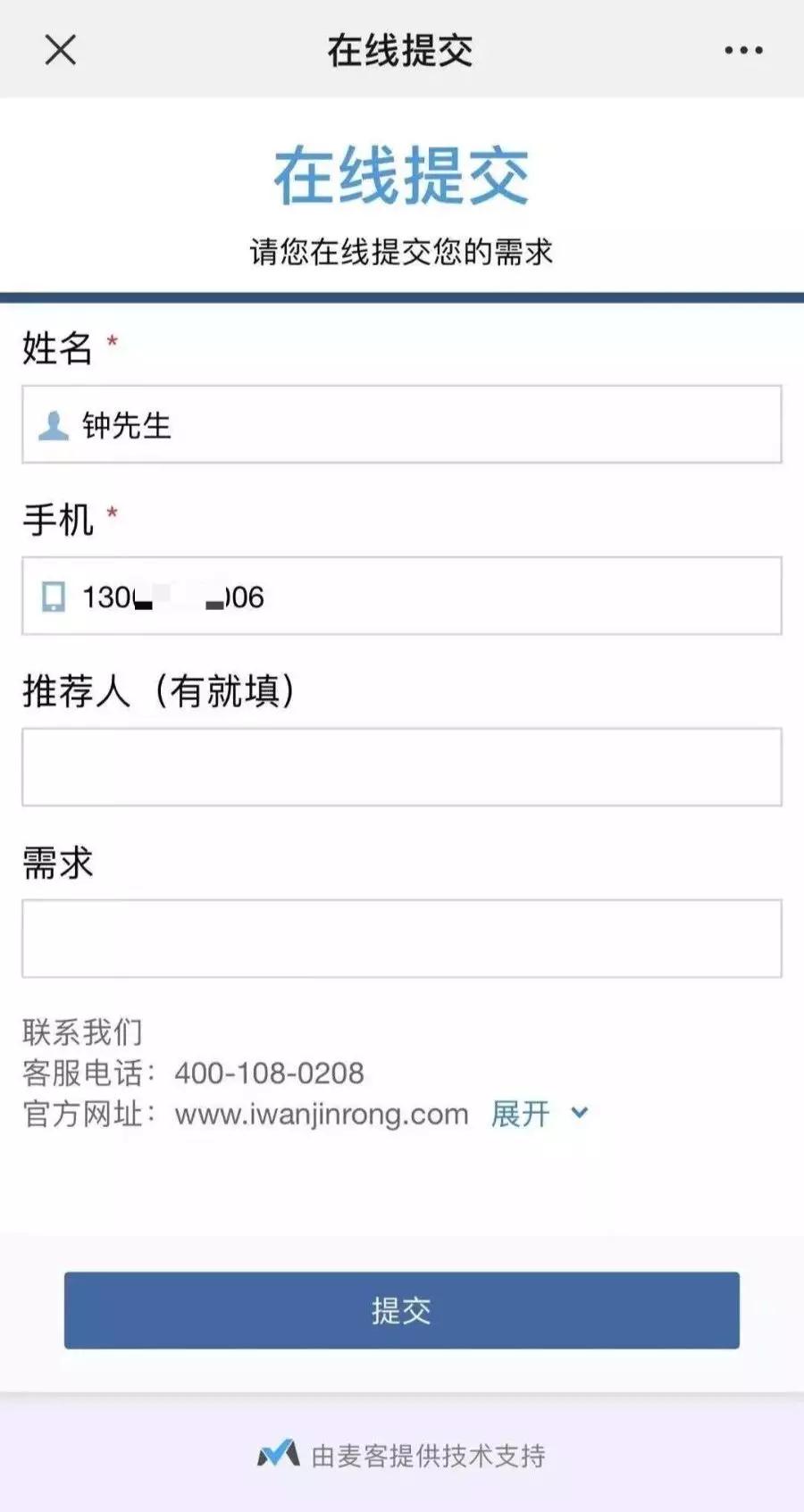Submit the form with 提交 button
Image resolution: width=804 pixels, height=1512 pixels.
[x=402, y=1310]
